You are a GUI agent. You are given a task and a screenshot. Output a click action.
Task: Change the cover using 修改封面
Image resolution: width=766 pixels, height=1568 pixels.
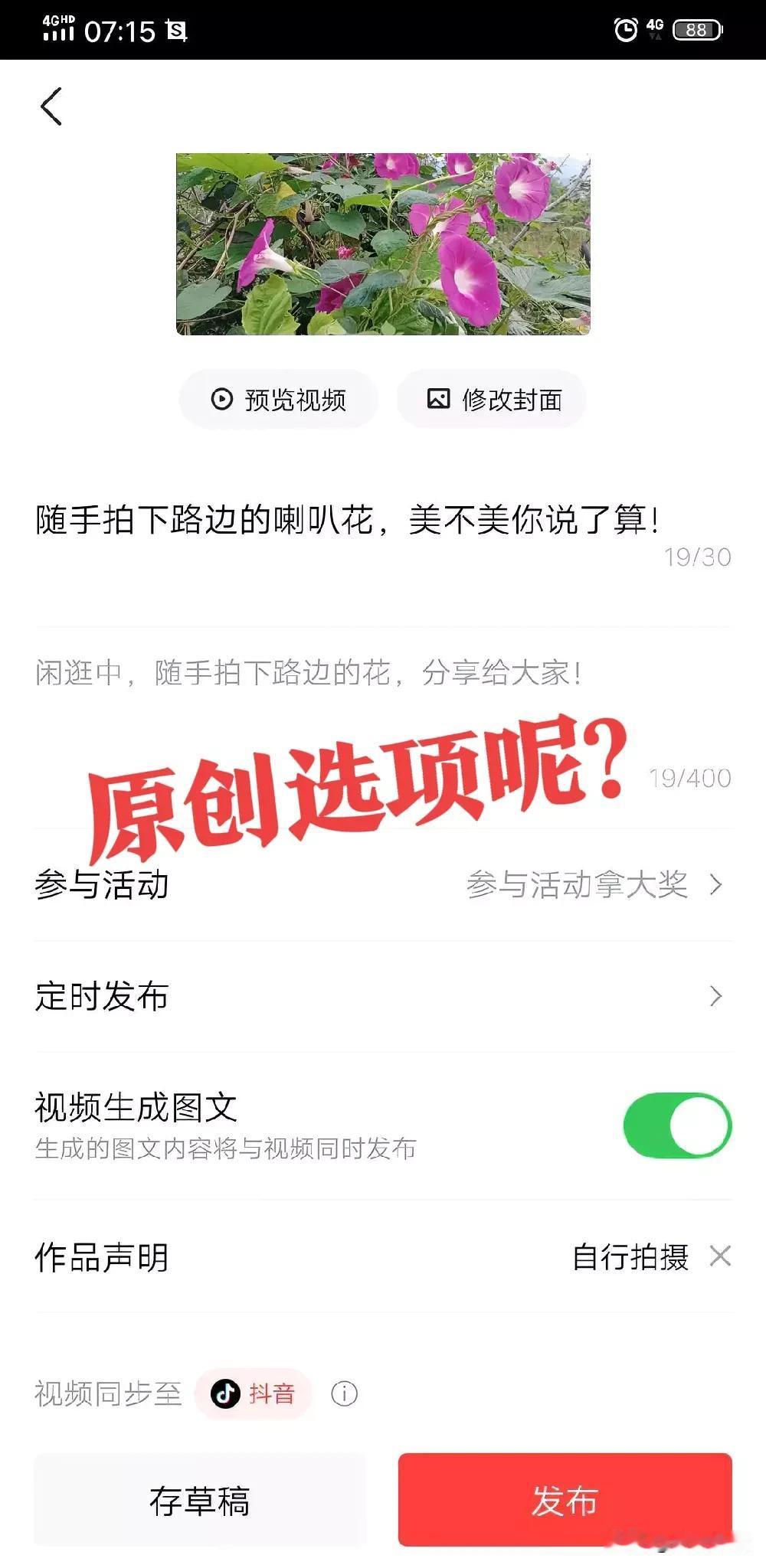click(x=490, y=399)
